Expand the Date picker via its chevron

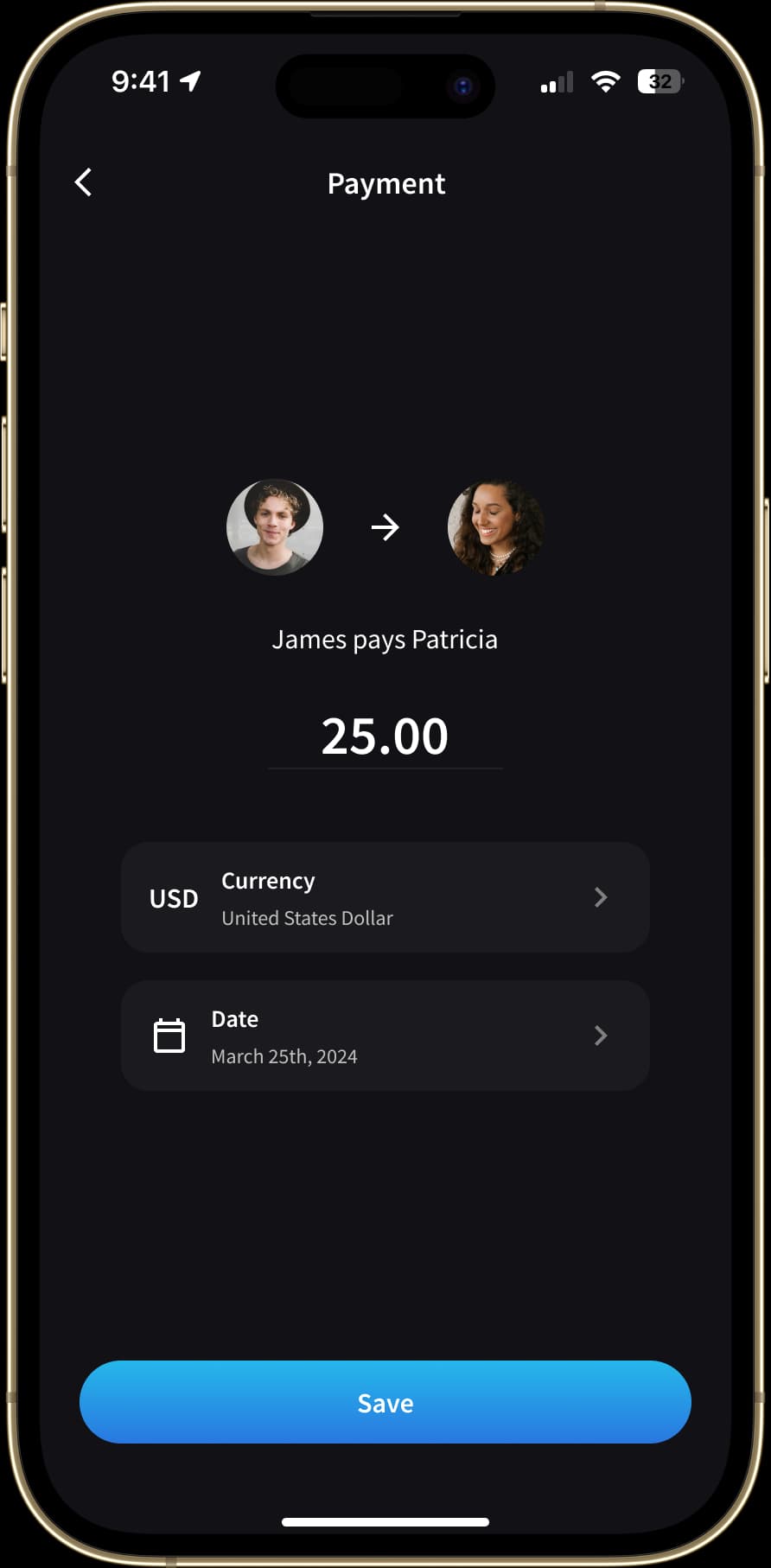(601, 1036)
